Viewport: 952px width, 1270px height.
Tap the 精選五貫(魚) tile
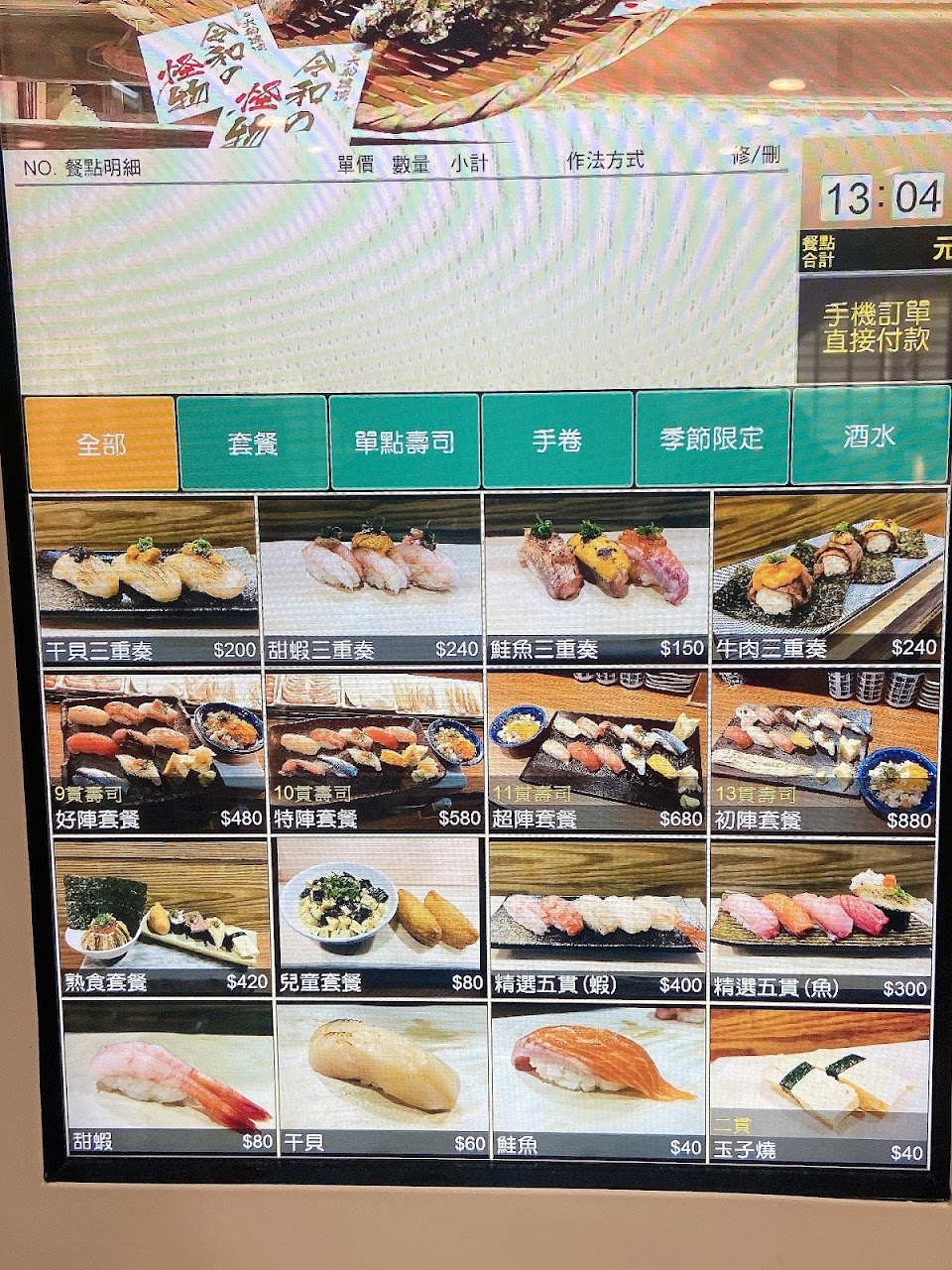point(822,918)
